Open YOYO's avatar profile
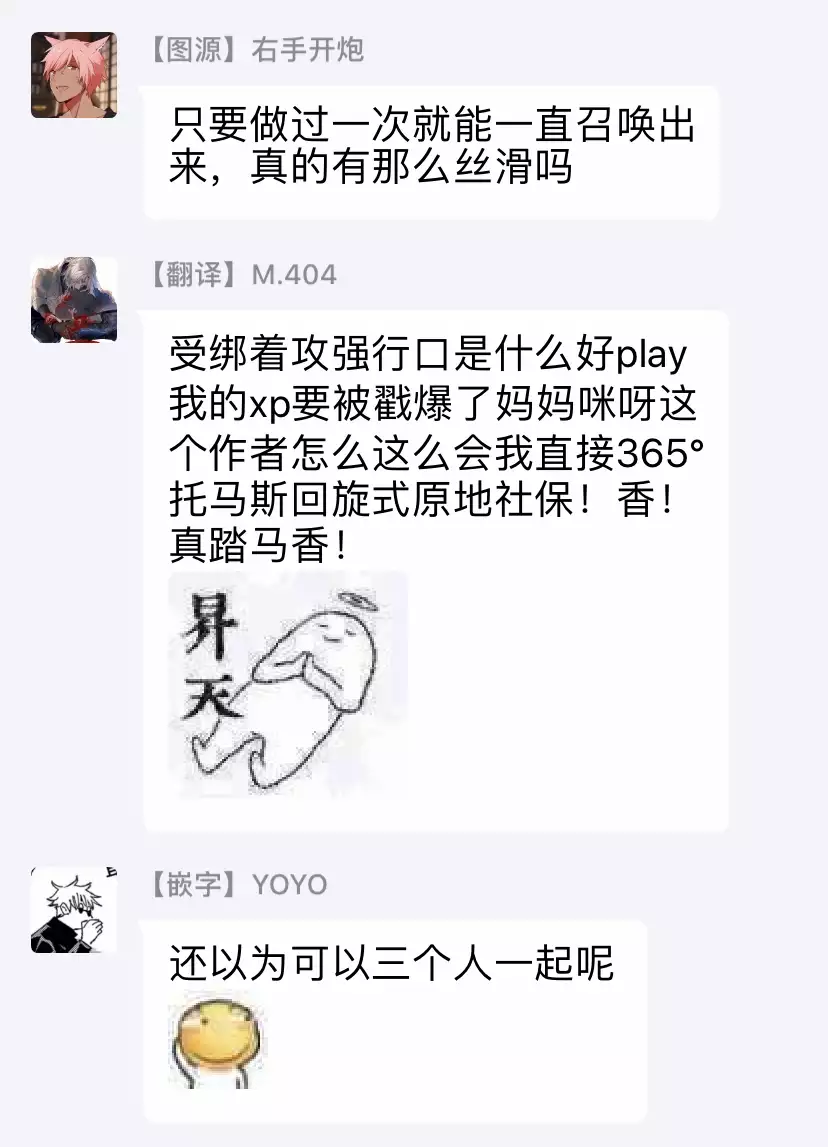This screenshot has width=828, height=1147. click(x=73, y=910)
